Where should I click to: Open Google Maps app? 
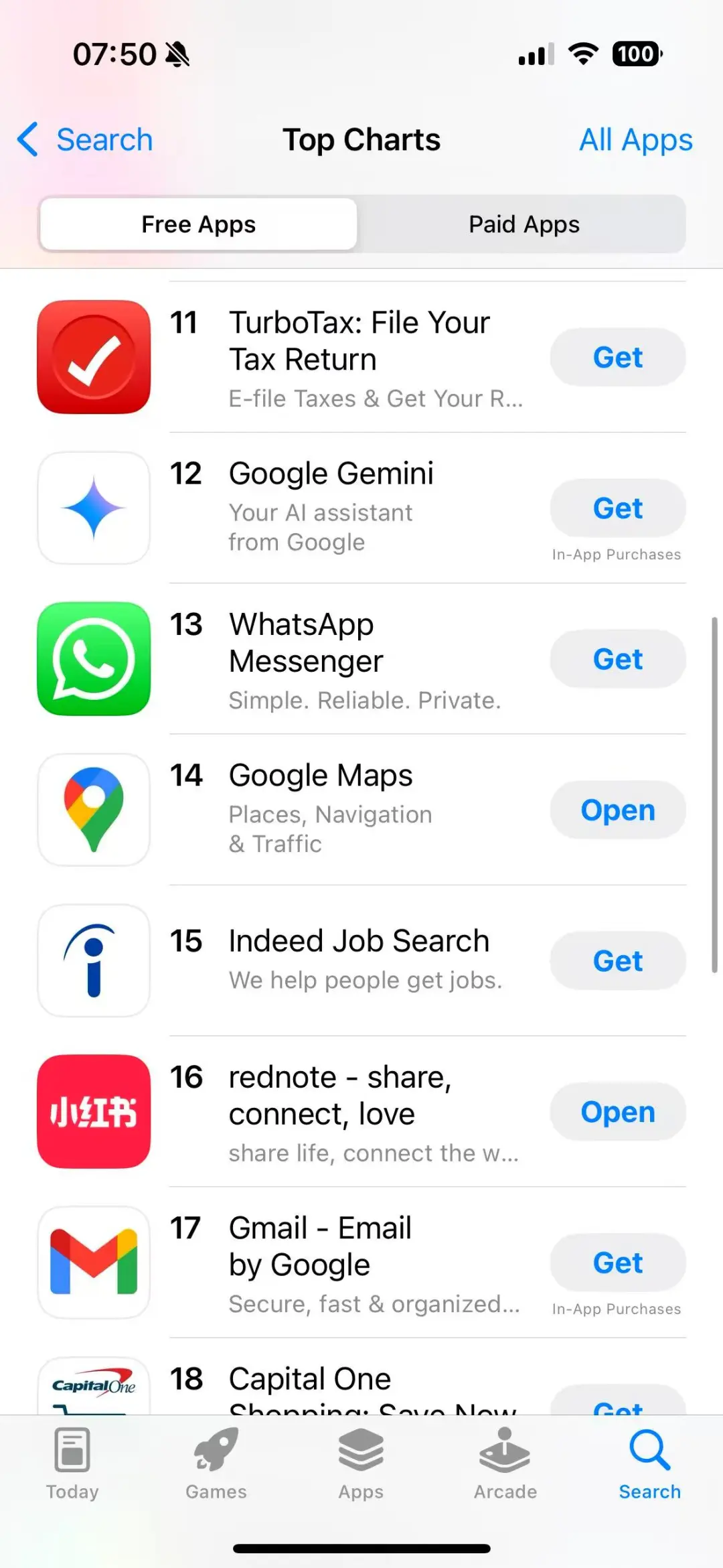coord(617,810)
